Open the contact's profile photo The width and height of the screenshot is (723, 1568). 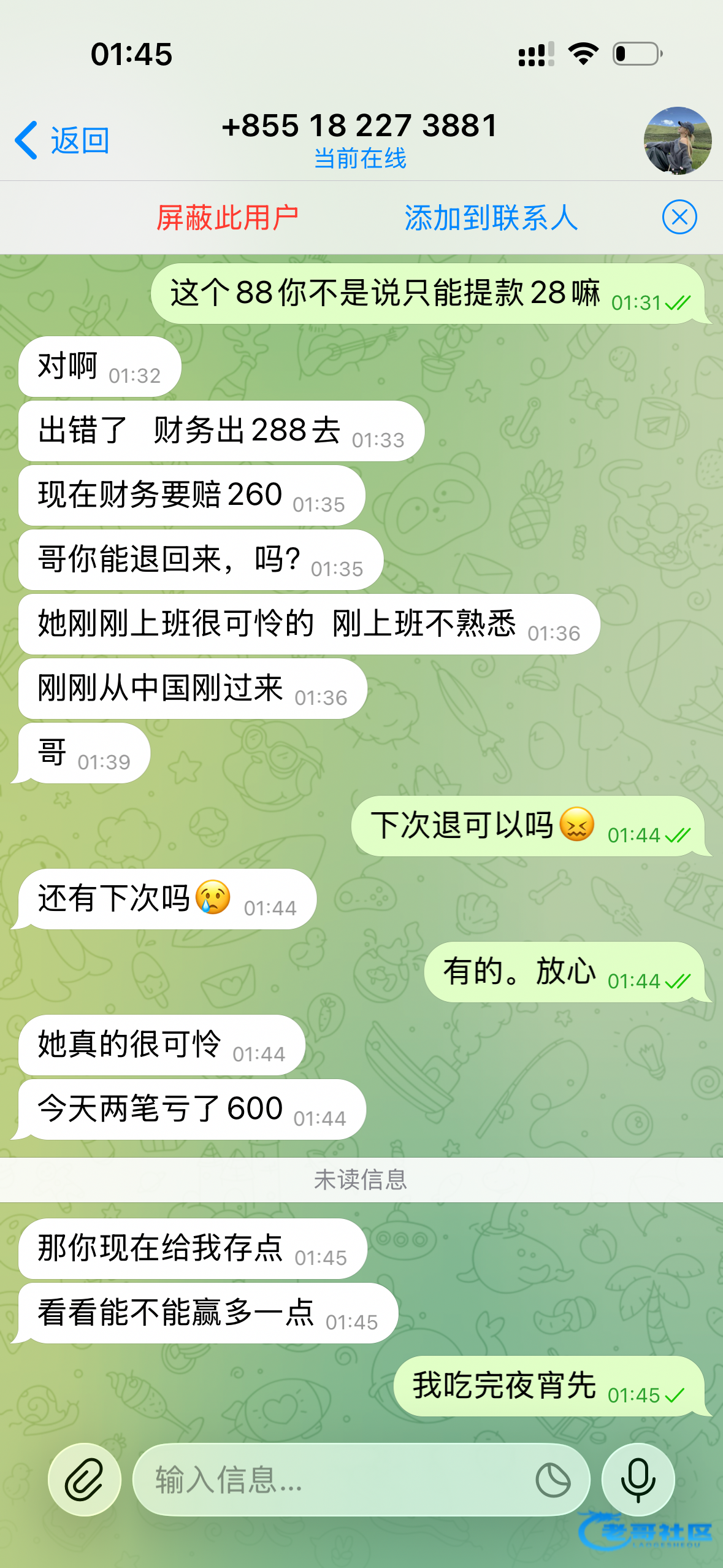point(677,140)
